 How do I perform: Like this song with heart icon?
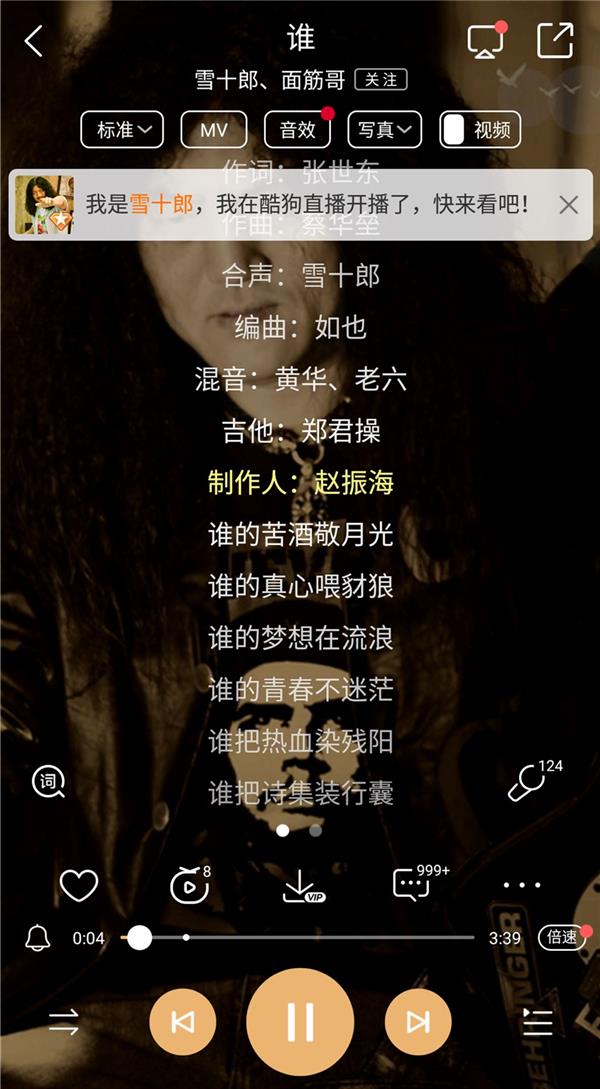tap(79, 885)
